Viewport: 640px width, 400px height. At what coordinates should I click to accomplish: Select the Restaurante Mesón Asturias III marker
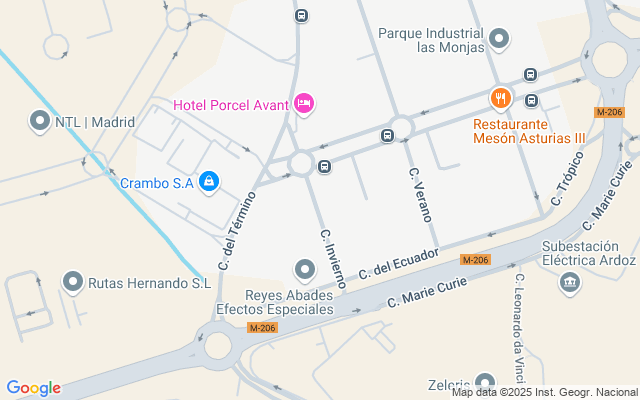(x=500, y=98)
